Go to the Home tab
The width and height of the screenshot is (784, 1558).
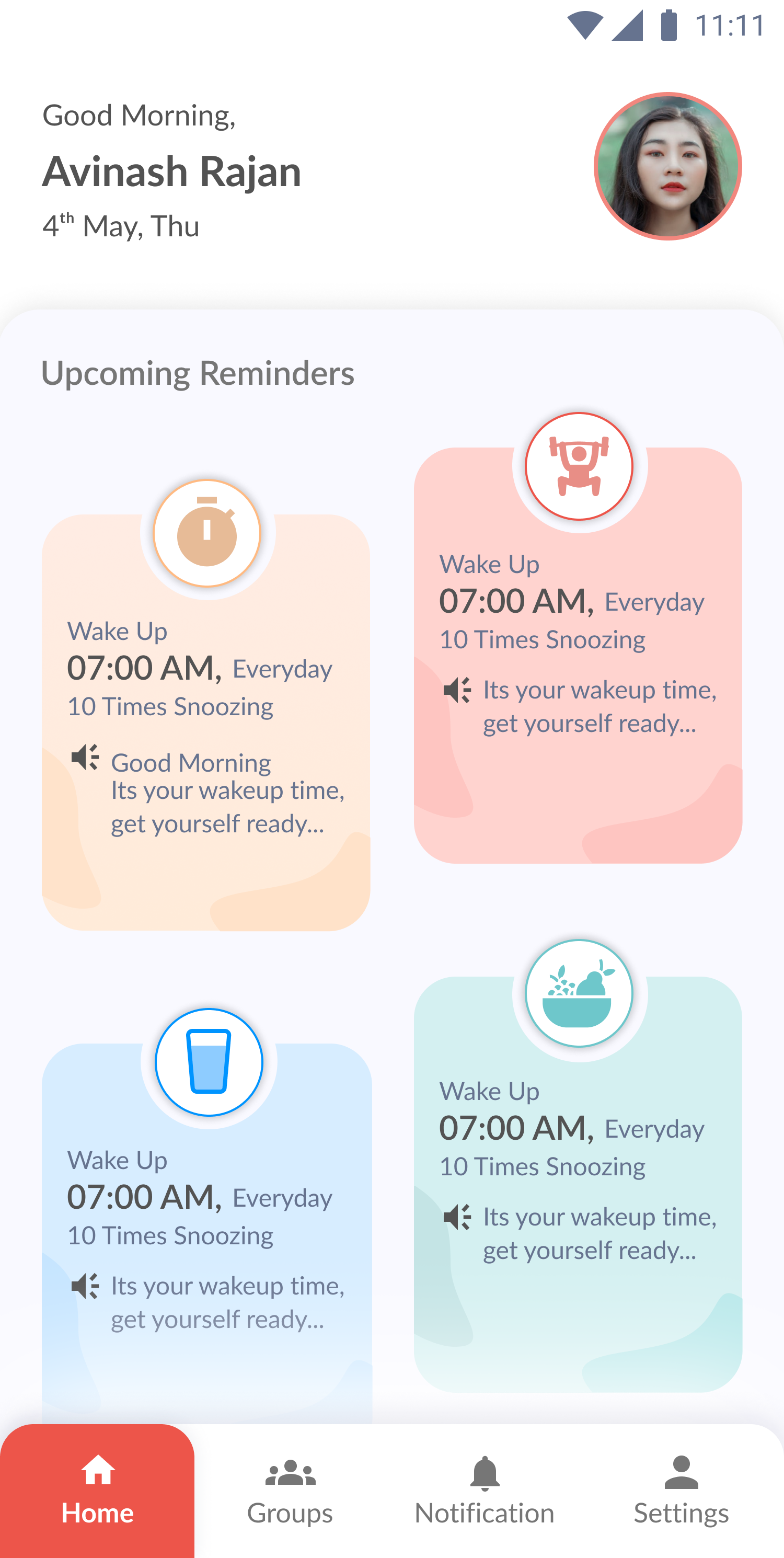tap(97, 1490)
